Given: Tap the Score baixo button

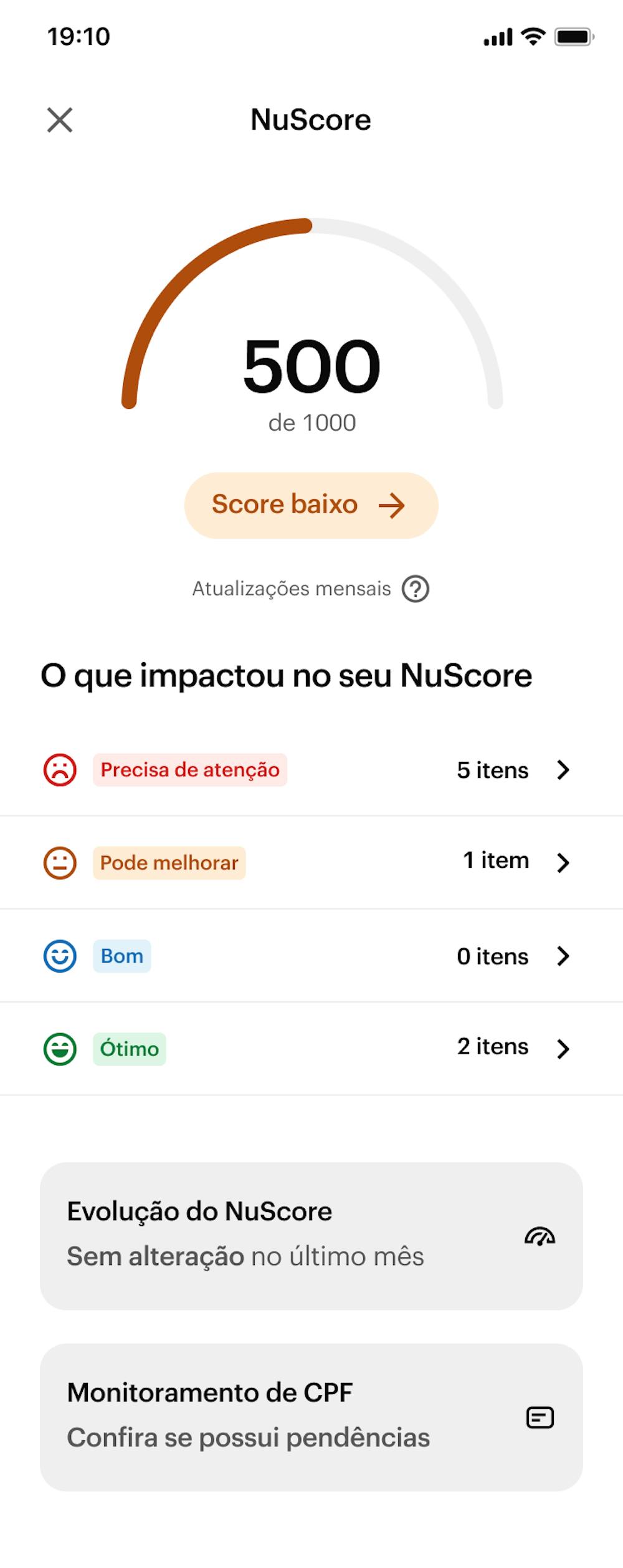Looking at the screenshot, I should (311, 505).
